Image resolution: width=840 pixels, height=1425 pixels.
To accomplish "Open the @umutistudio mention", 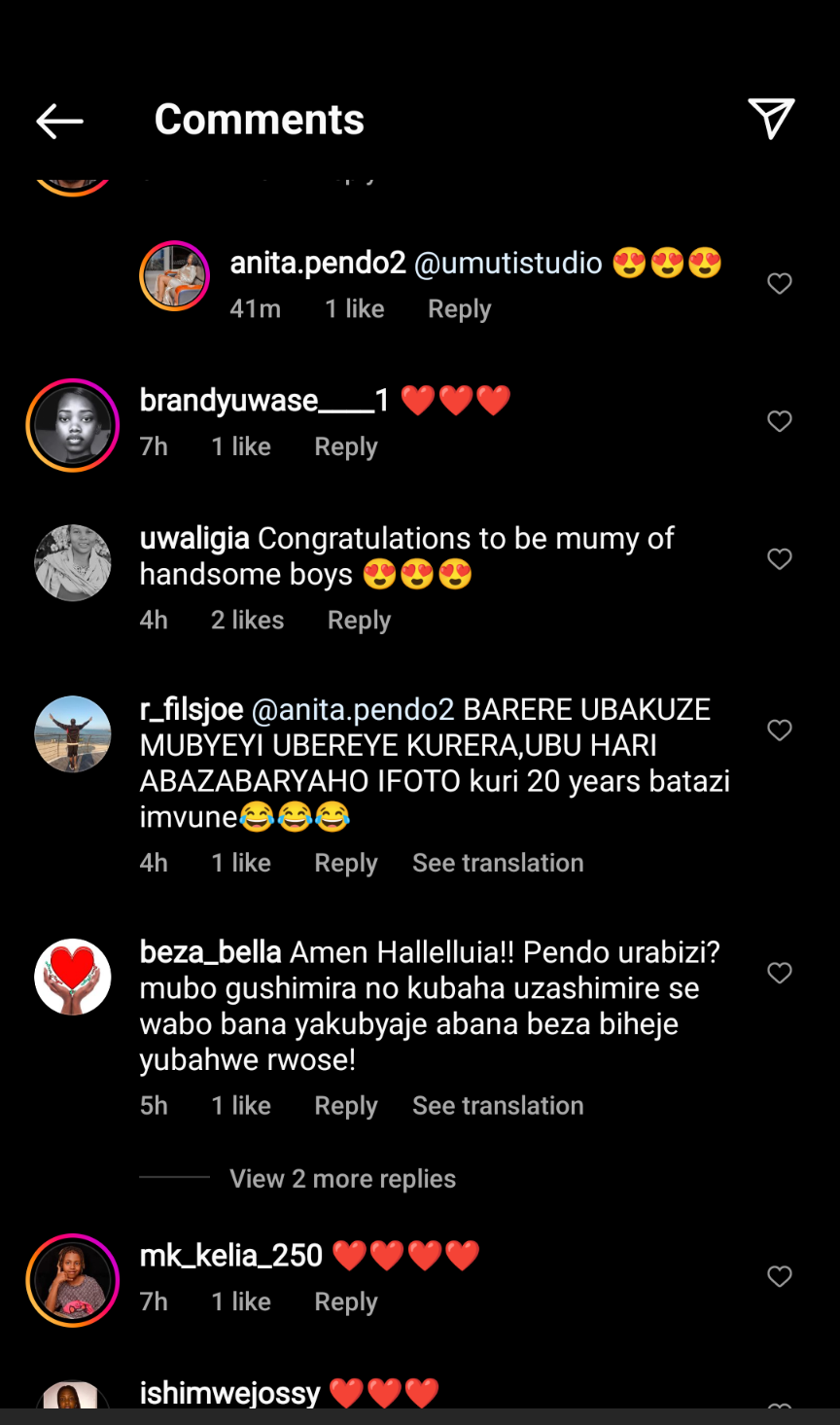I will click(508, 264).
